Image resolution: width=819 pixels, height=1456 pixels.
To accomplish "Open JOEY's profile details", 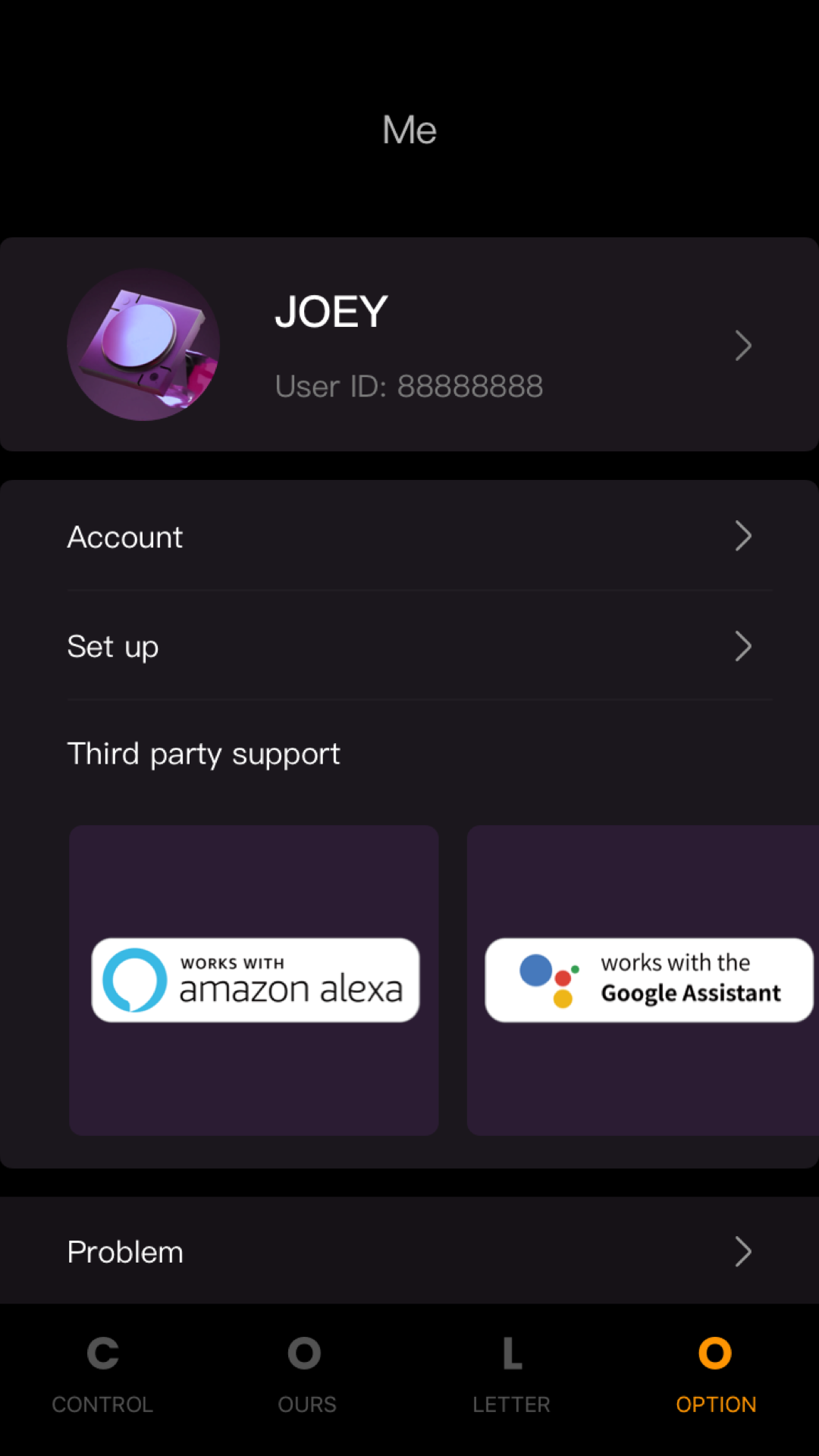I will coord(409,345).
